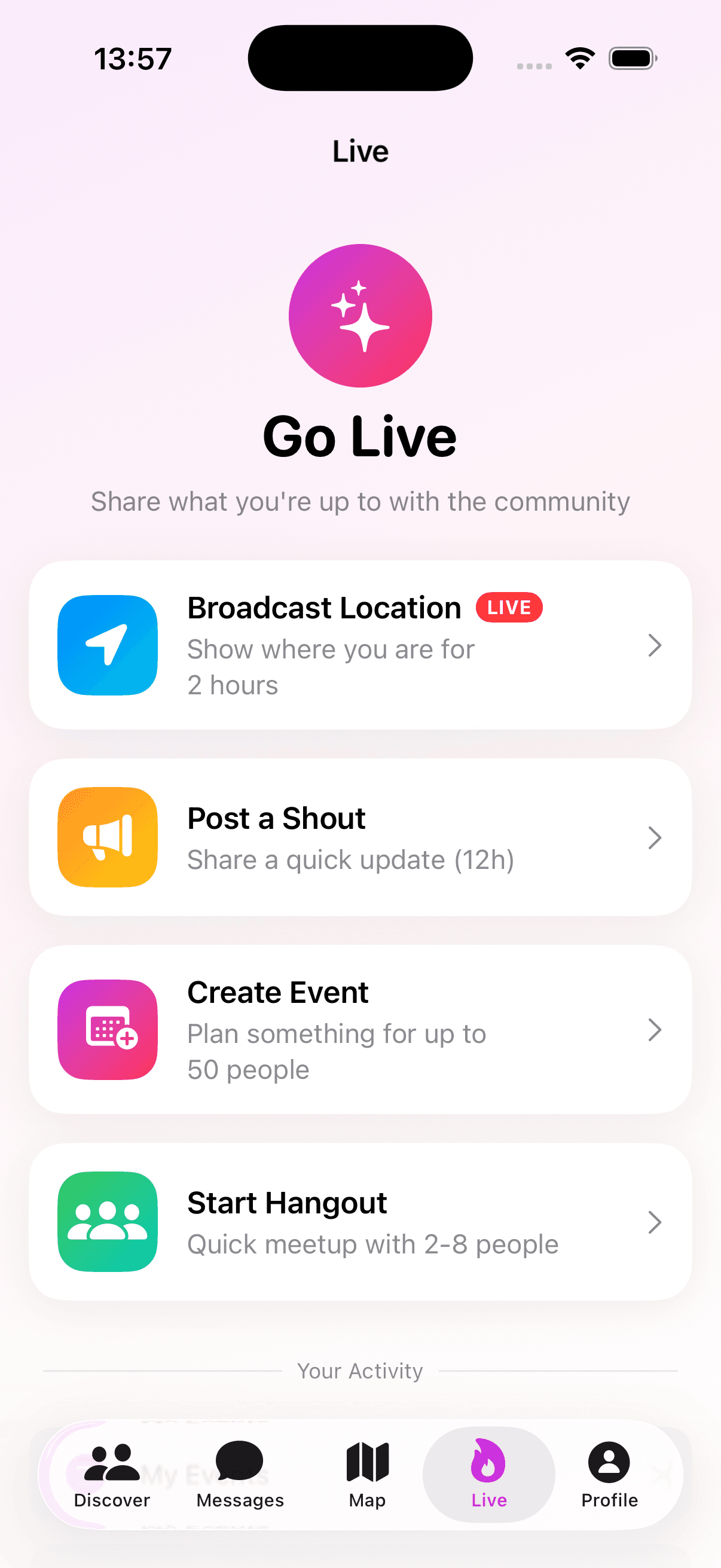
Task: Open Broadcast Location option
Action: (360, 645)
